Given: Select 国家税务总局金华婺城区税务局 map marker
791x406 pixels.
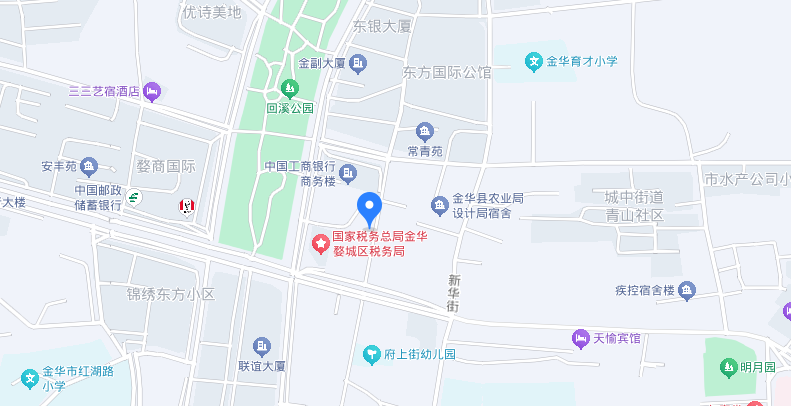Looking at the screenshot, I should click(x=321, y=243).
